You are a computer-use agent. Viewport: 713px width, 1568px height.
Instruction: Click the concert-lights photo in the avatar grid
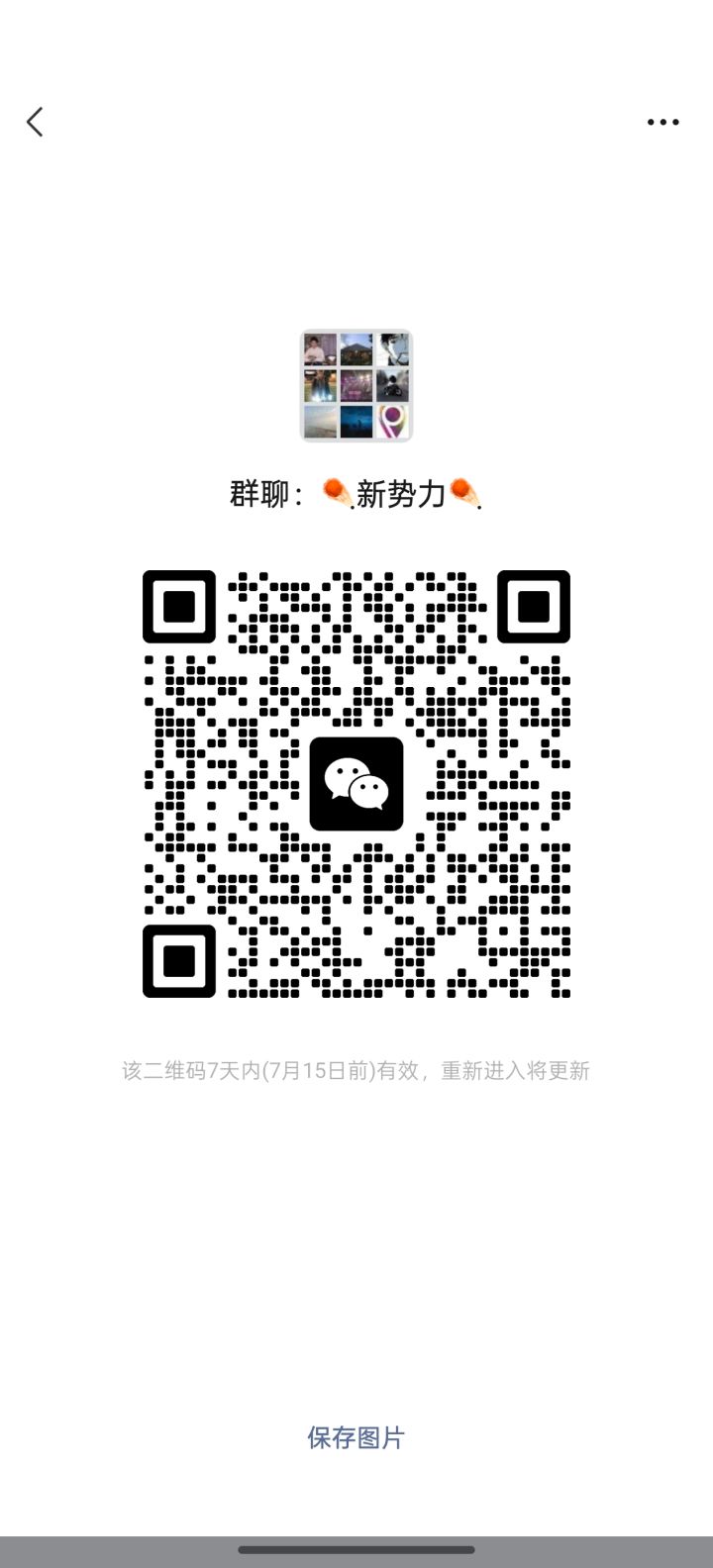coord(356,385)
